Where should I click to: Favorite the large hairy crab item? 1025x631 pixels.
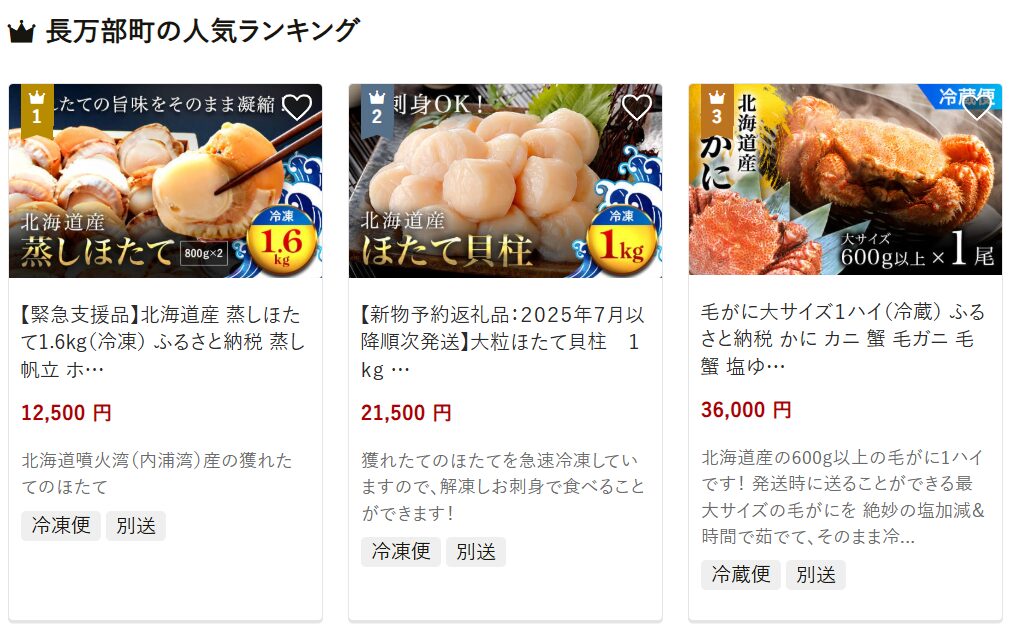(x=977, y=109)
